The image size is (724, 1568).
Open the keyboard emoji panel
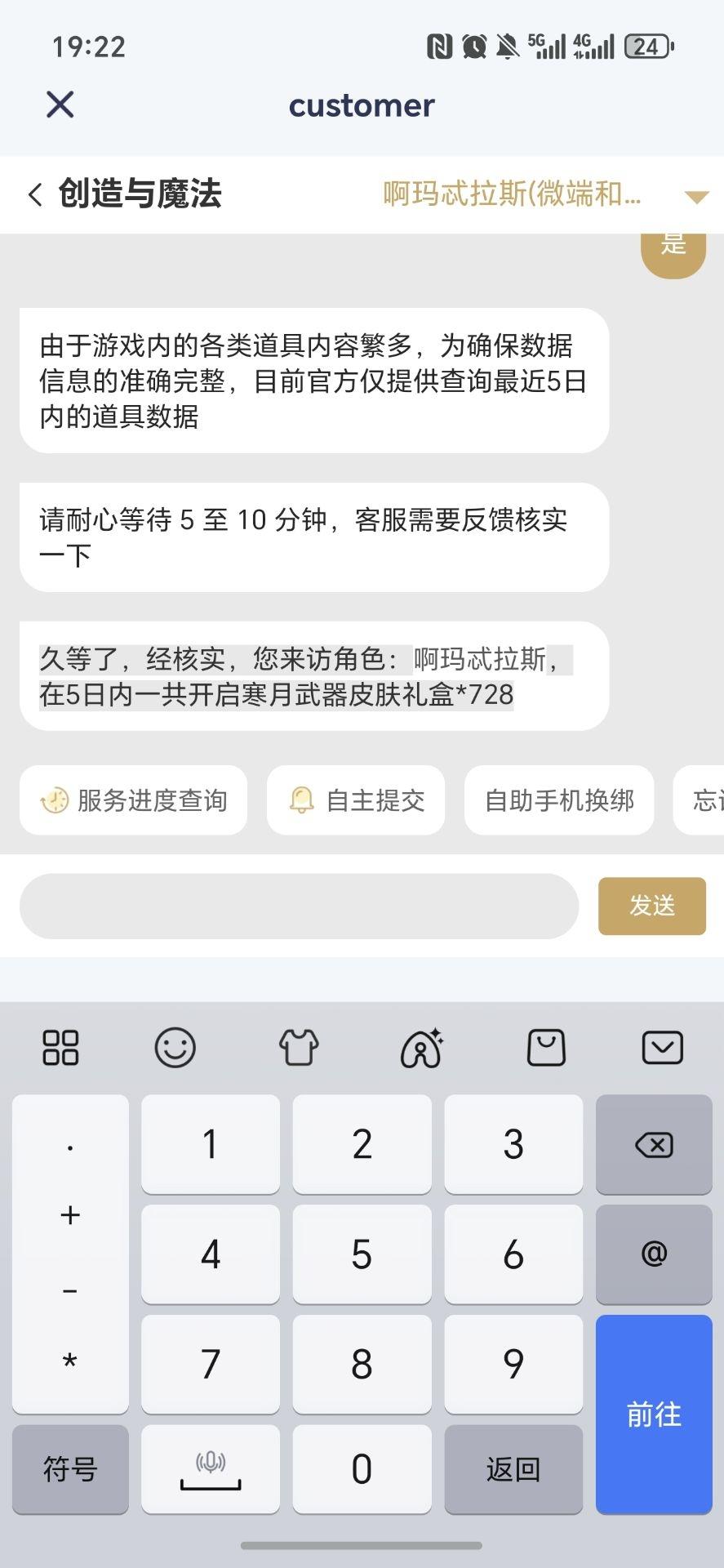point(175,1048)
